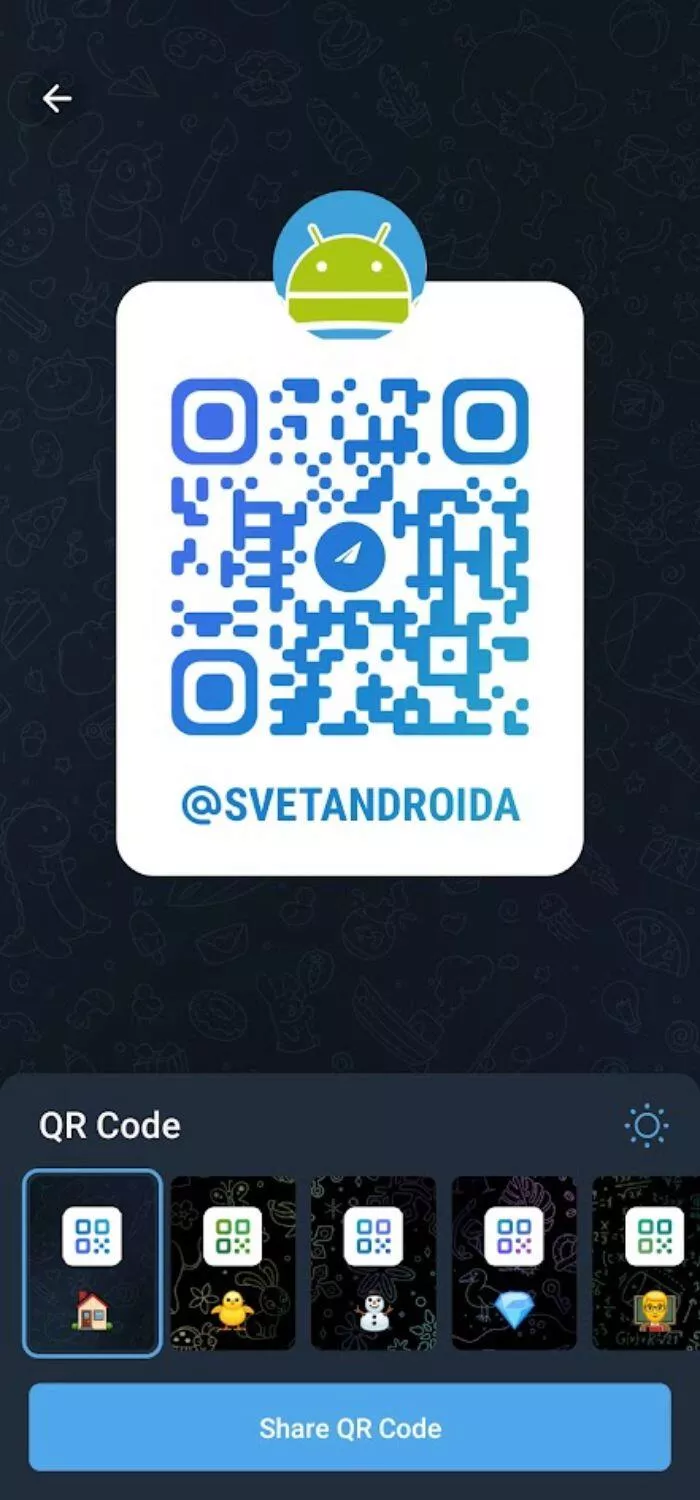Apply the diamond QR theme

pyautogui.click(x=514, y=1263)
